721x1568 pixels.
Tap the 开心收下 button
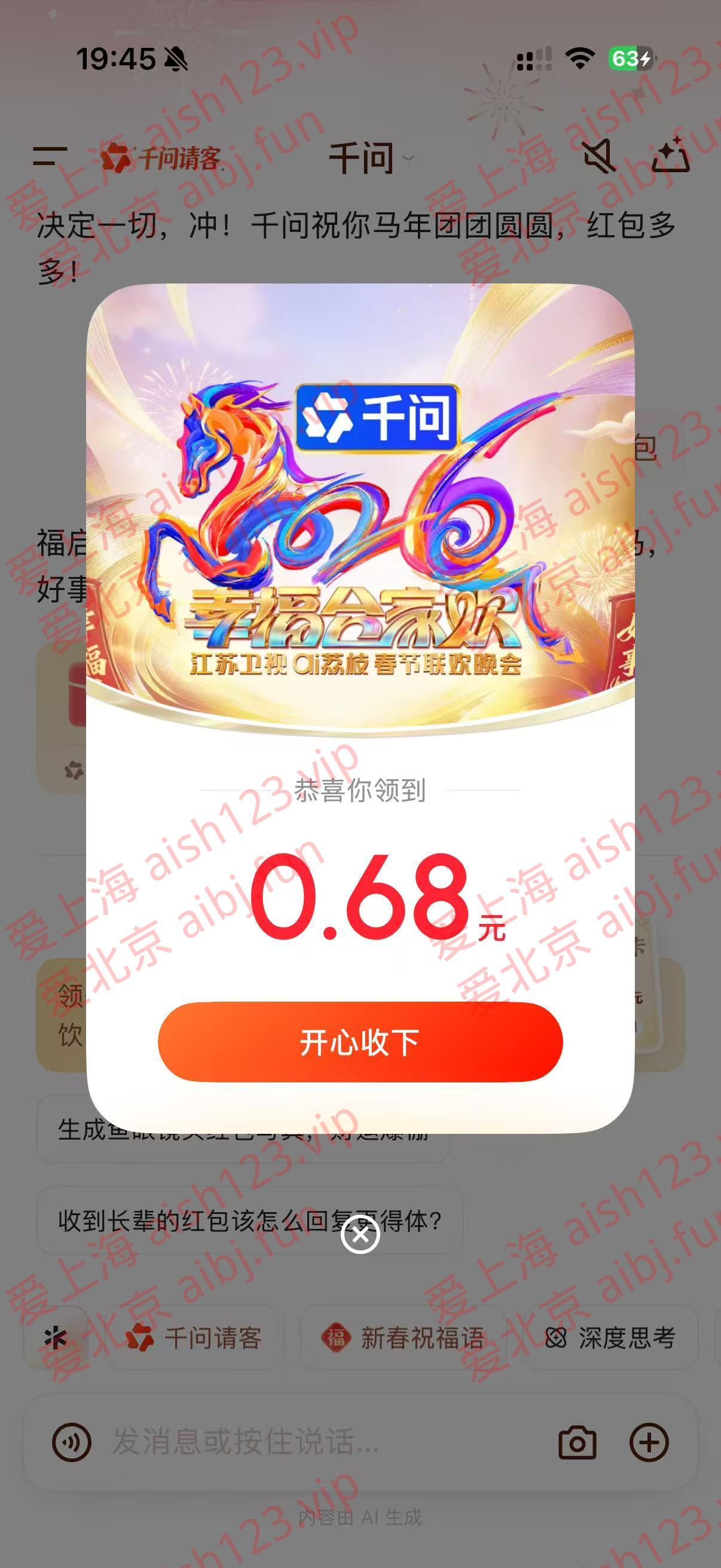tap(360, 1042)
